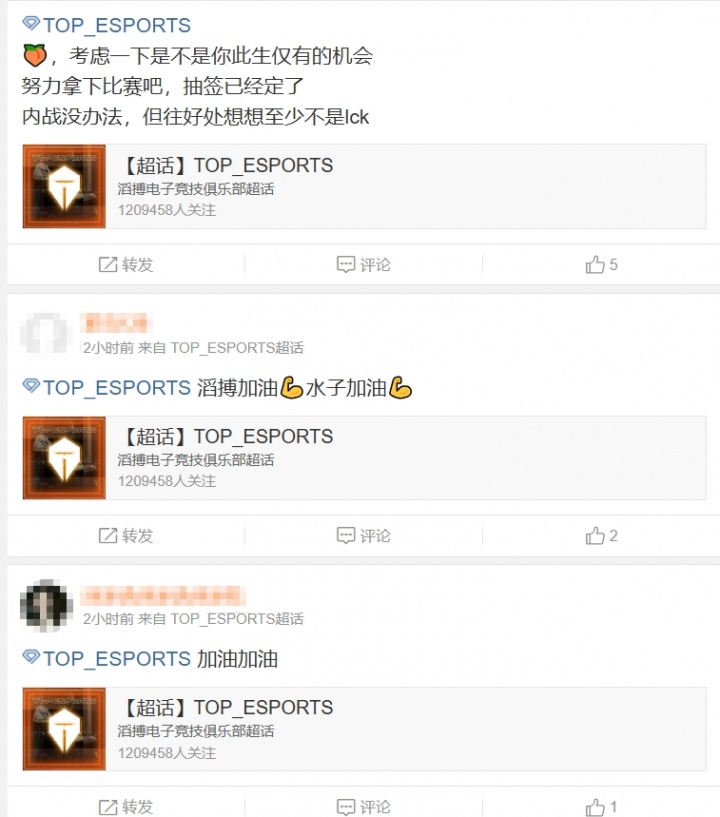Open the TOP_ESPORTS tag link in the 滔搏加油 post
This screenshot has height=817, width=720.
(x=107, y=388)
